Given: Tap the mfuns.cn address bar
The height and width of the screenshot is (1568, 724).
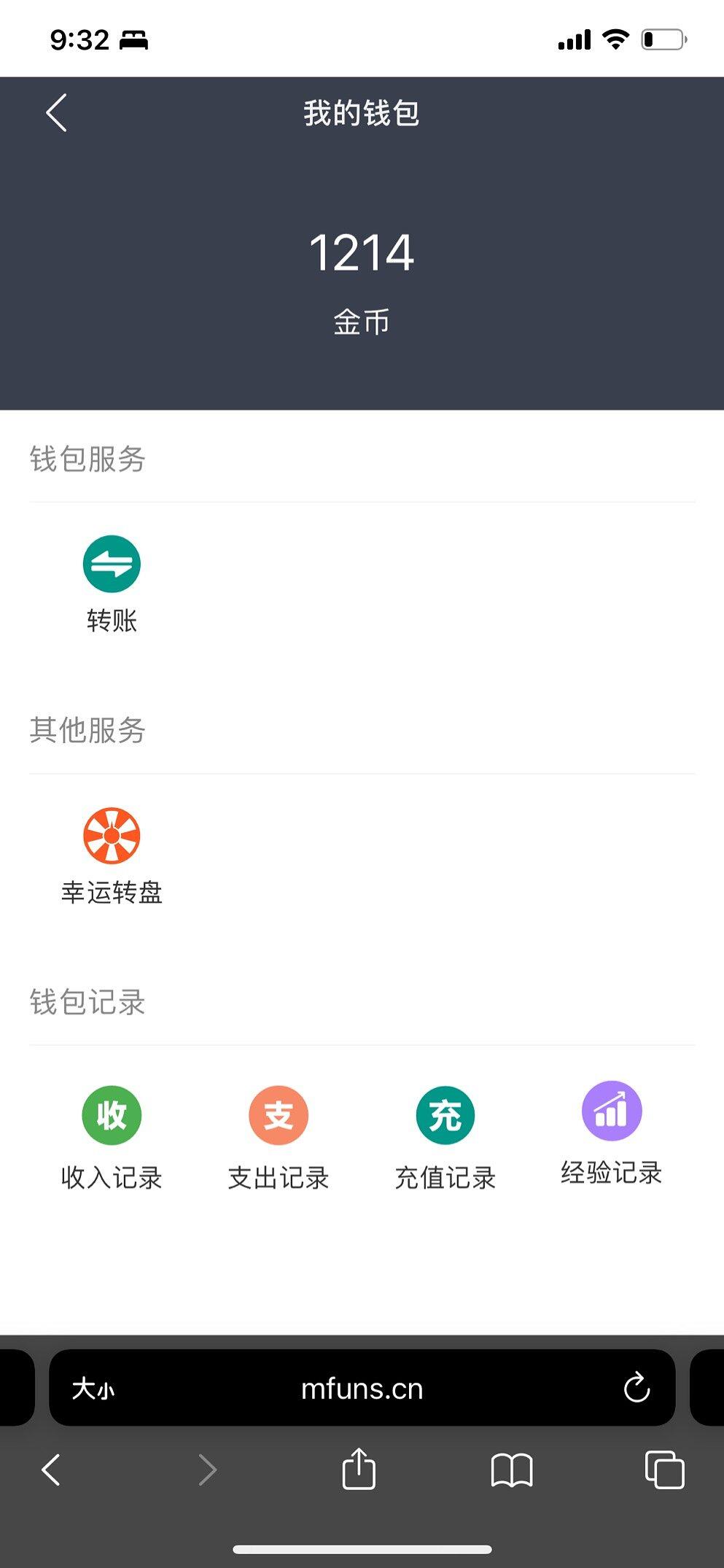Looking at the screenshot, I should click(x=362, y=1389).
